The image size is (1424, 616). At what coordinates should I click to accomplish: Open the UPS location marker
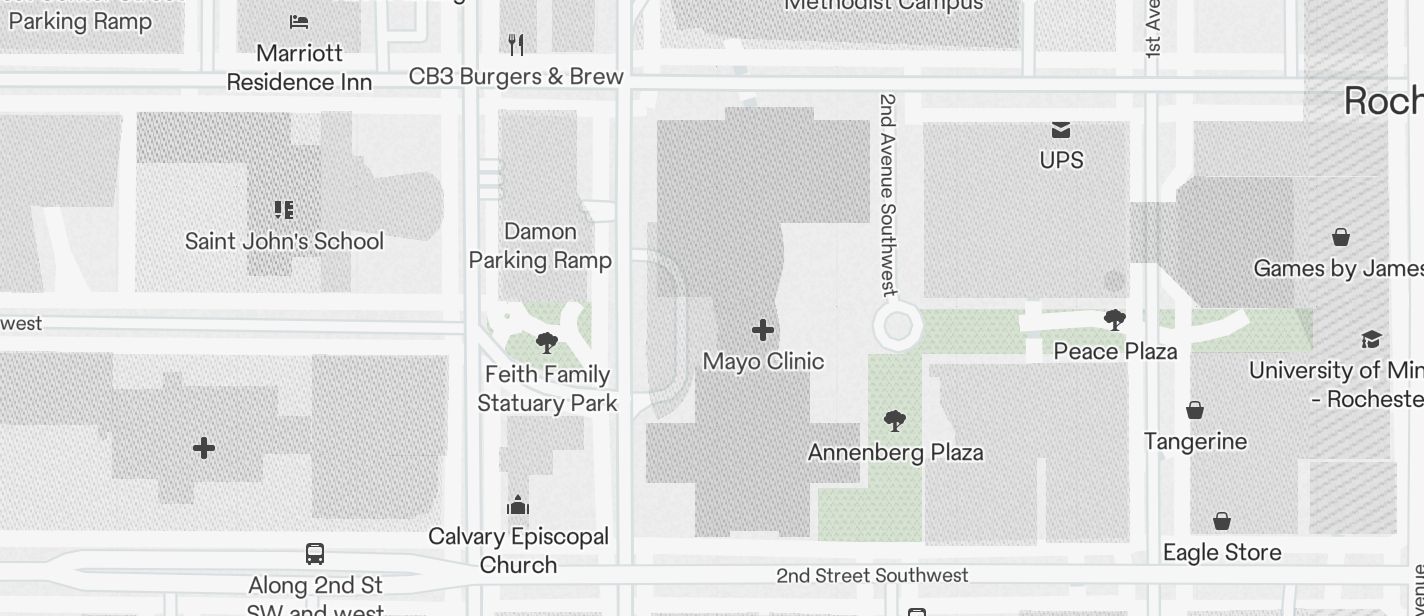point(1061,130)
